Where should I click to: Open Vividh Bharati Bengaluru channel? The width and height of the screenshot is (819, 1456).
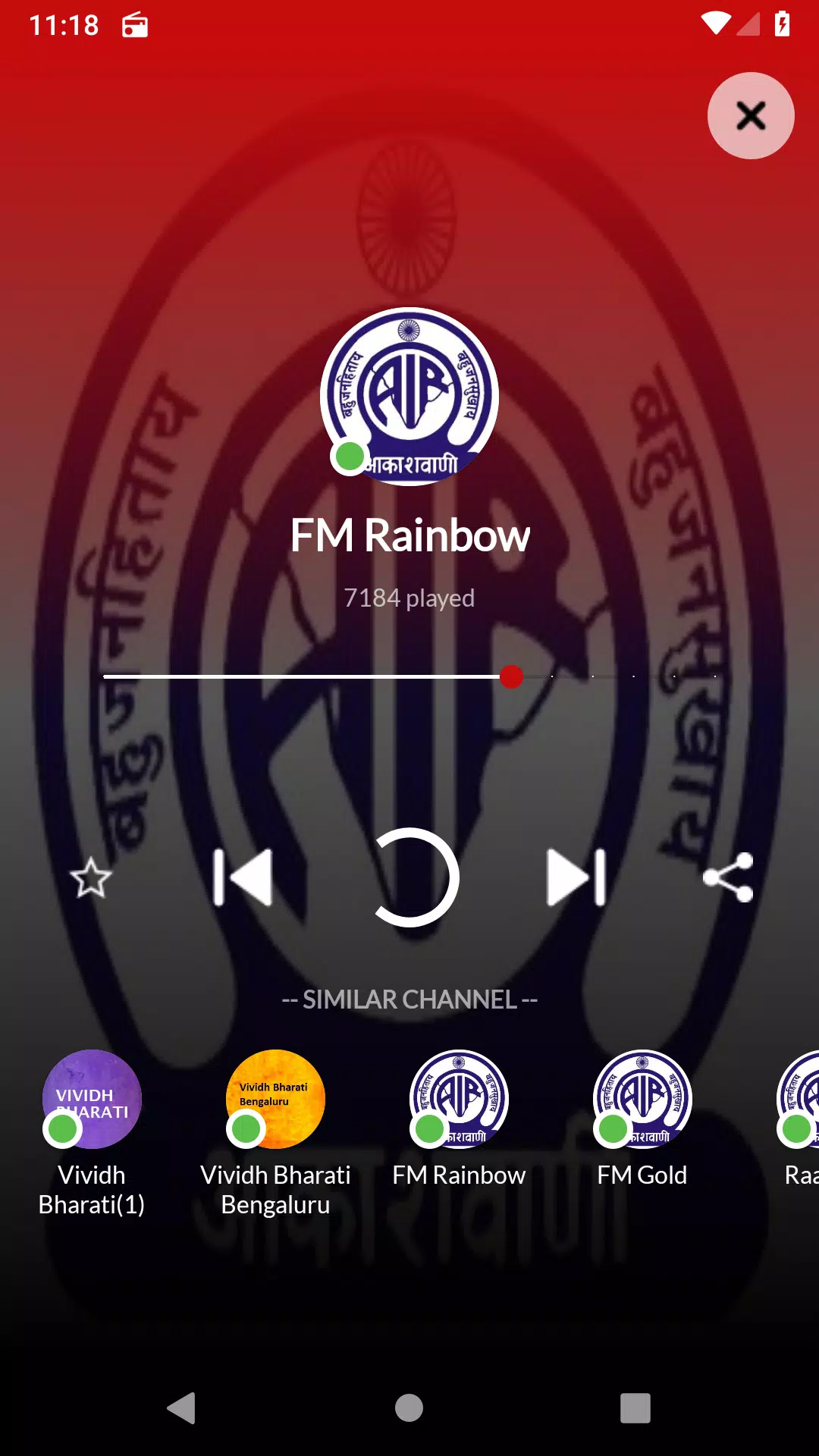click(x=275, y=1133)
